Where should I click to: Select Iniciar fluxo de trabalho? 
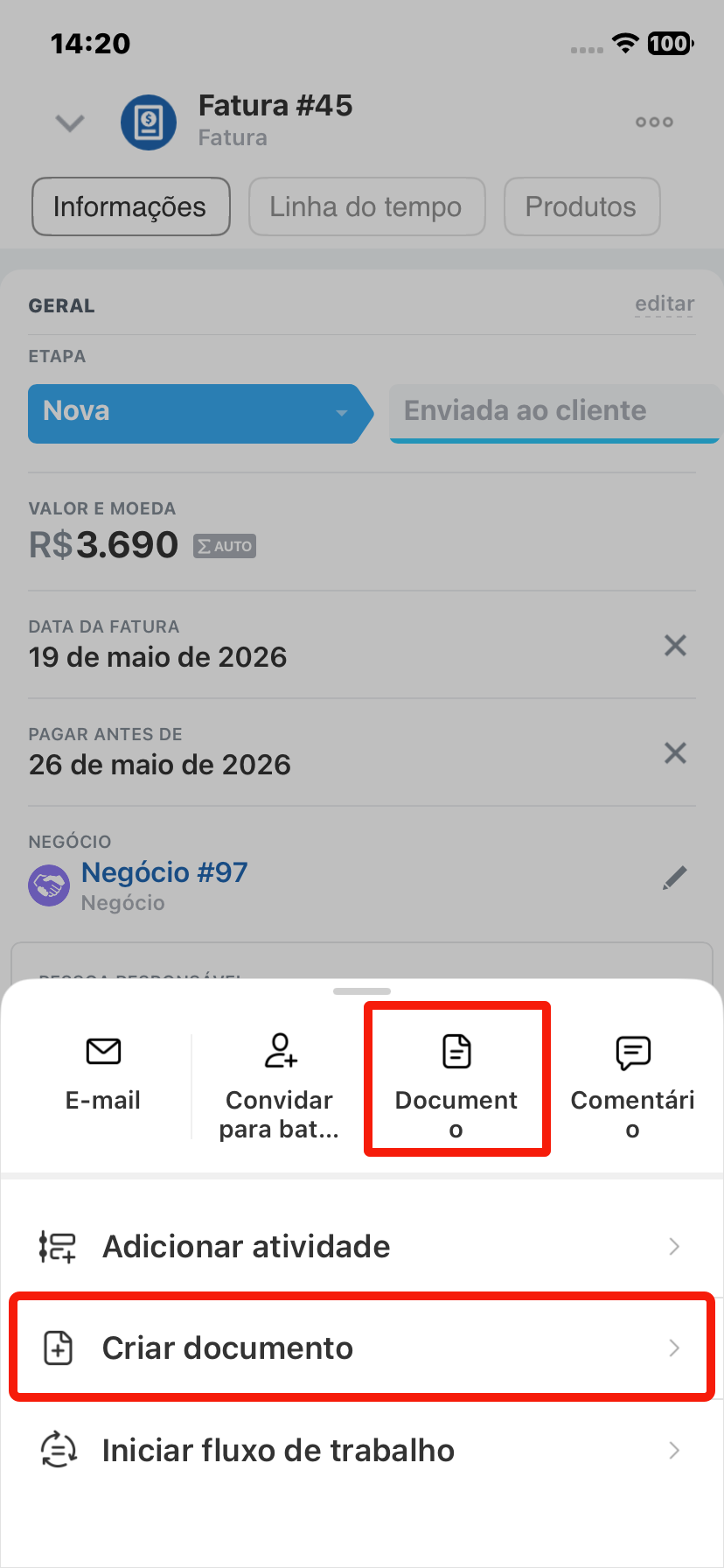point(362,1451)
